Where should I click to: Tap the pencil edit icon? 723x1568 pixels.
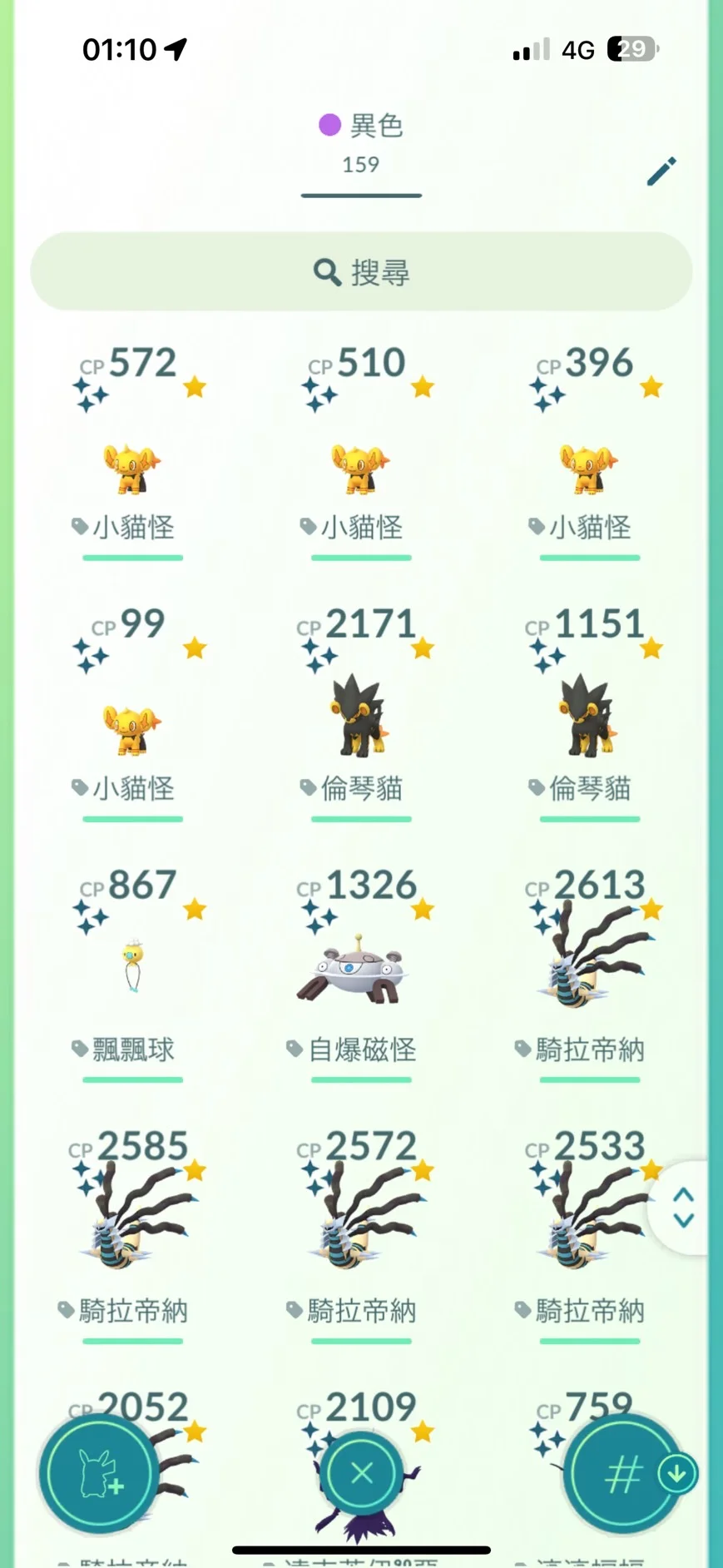pyautogui.click(x=661, y=171)
